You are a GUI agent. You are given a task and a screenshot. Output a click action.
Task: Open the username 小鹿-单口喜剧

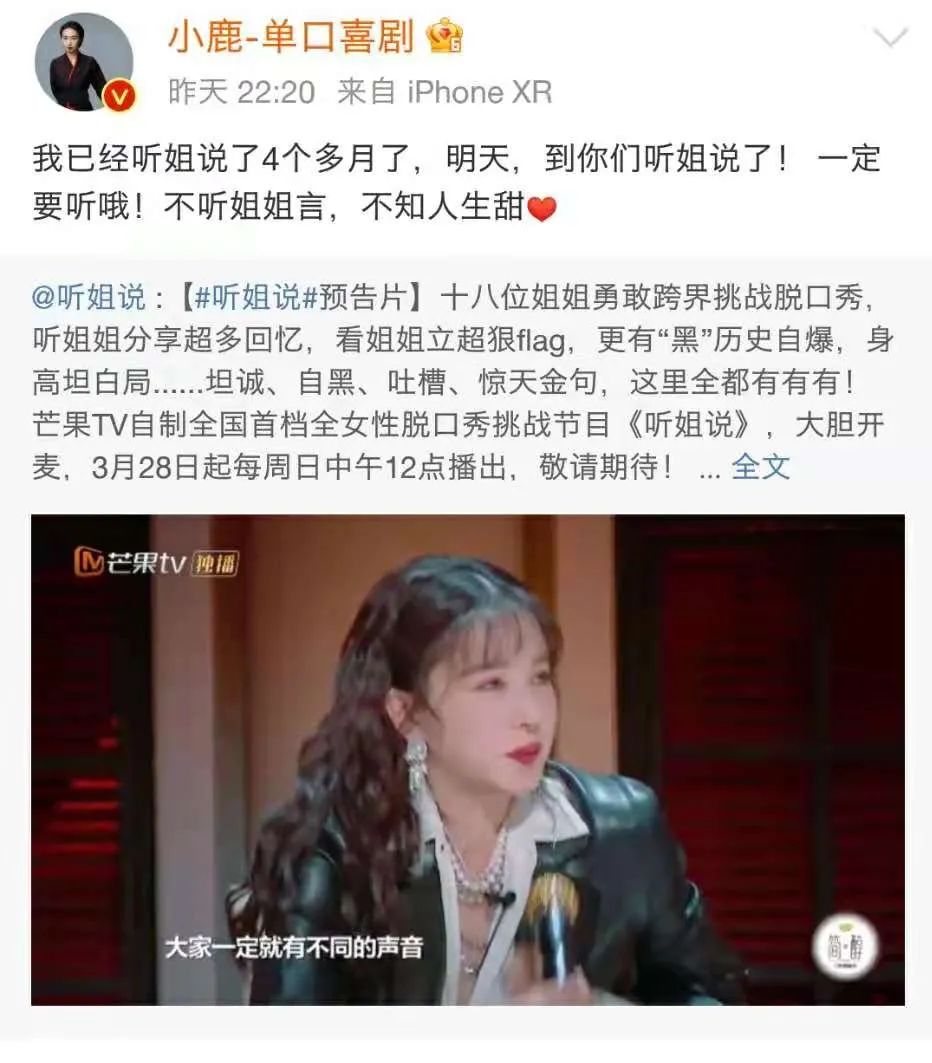tap(290, 38)
